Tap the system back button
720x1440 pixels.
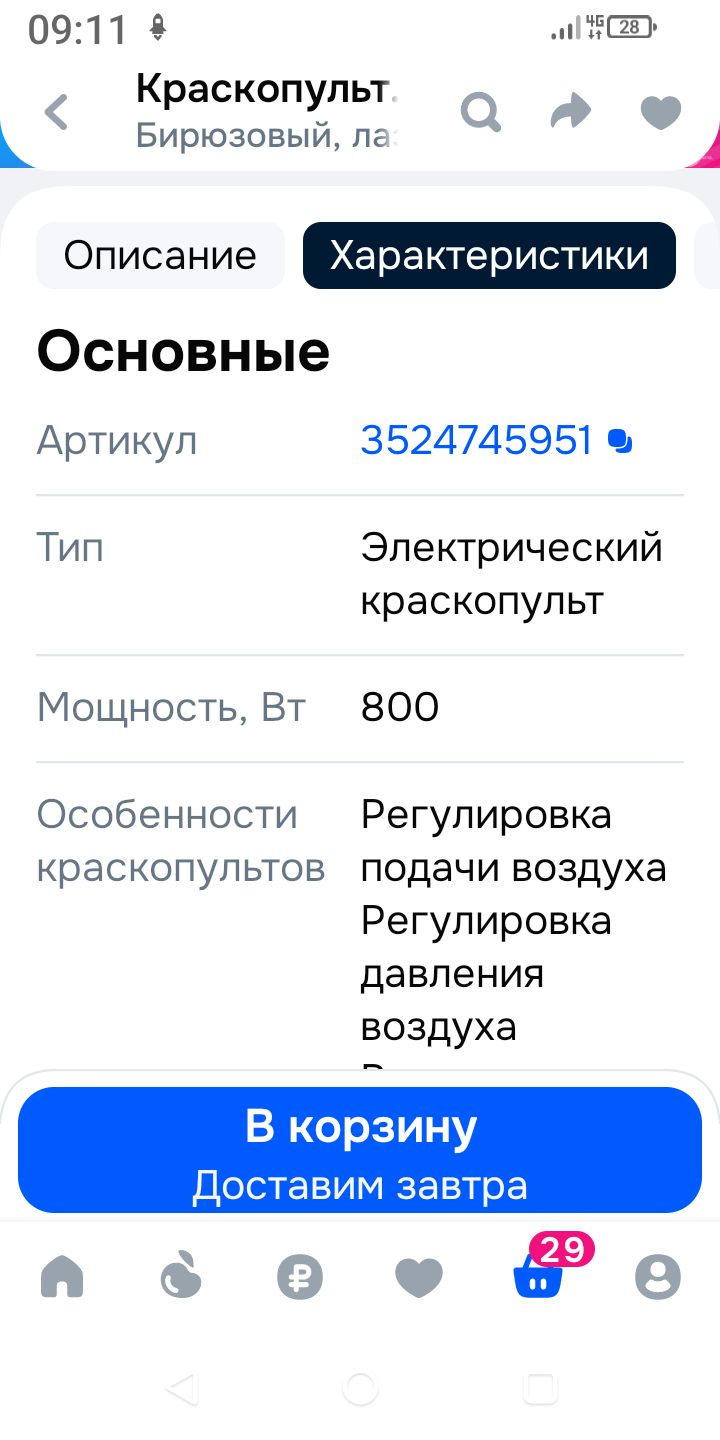pyautogui.click(x=181, y=1388)
